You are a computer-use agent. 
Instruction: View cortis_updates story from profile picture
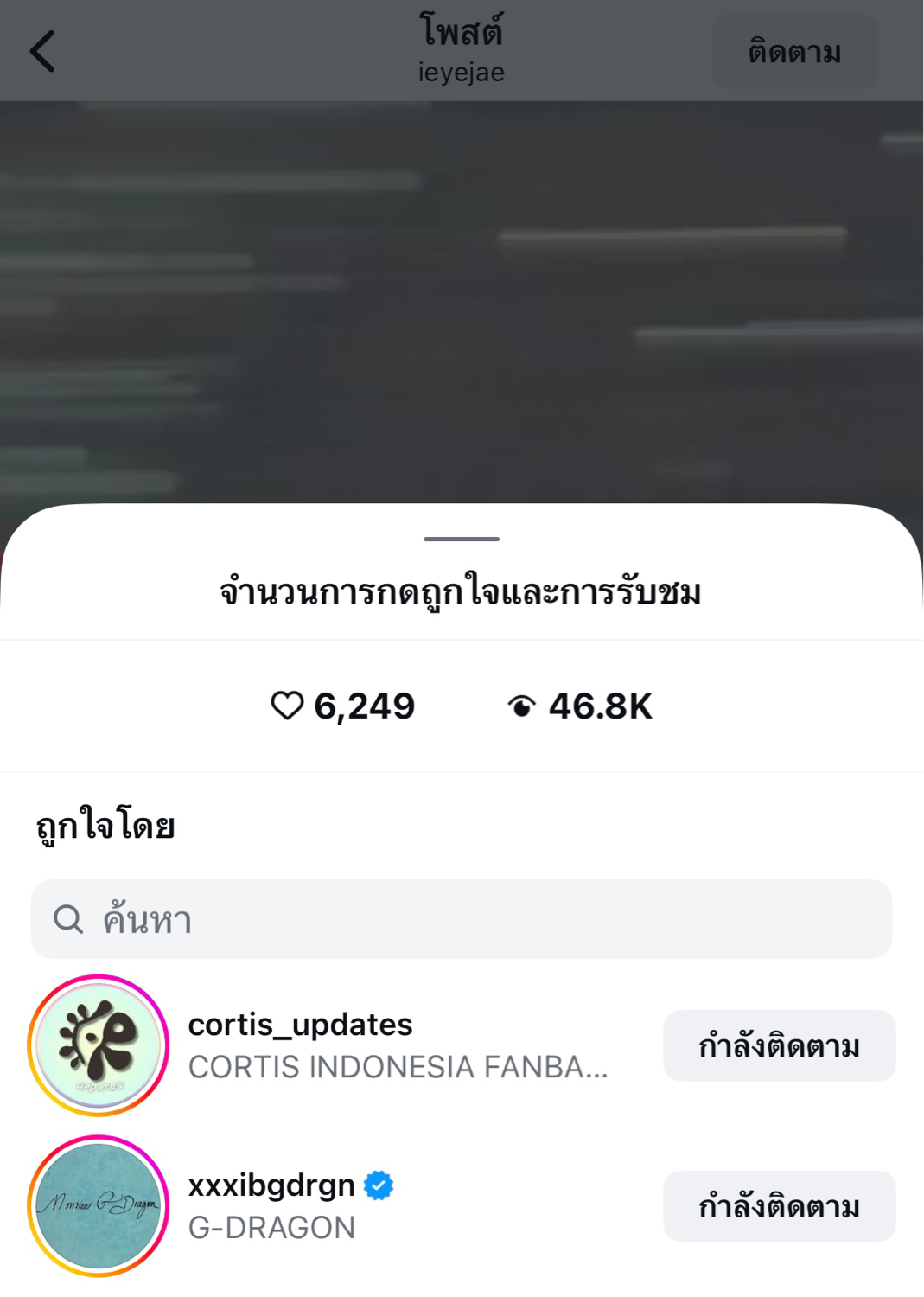tap(99, 1045)
